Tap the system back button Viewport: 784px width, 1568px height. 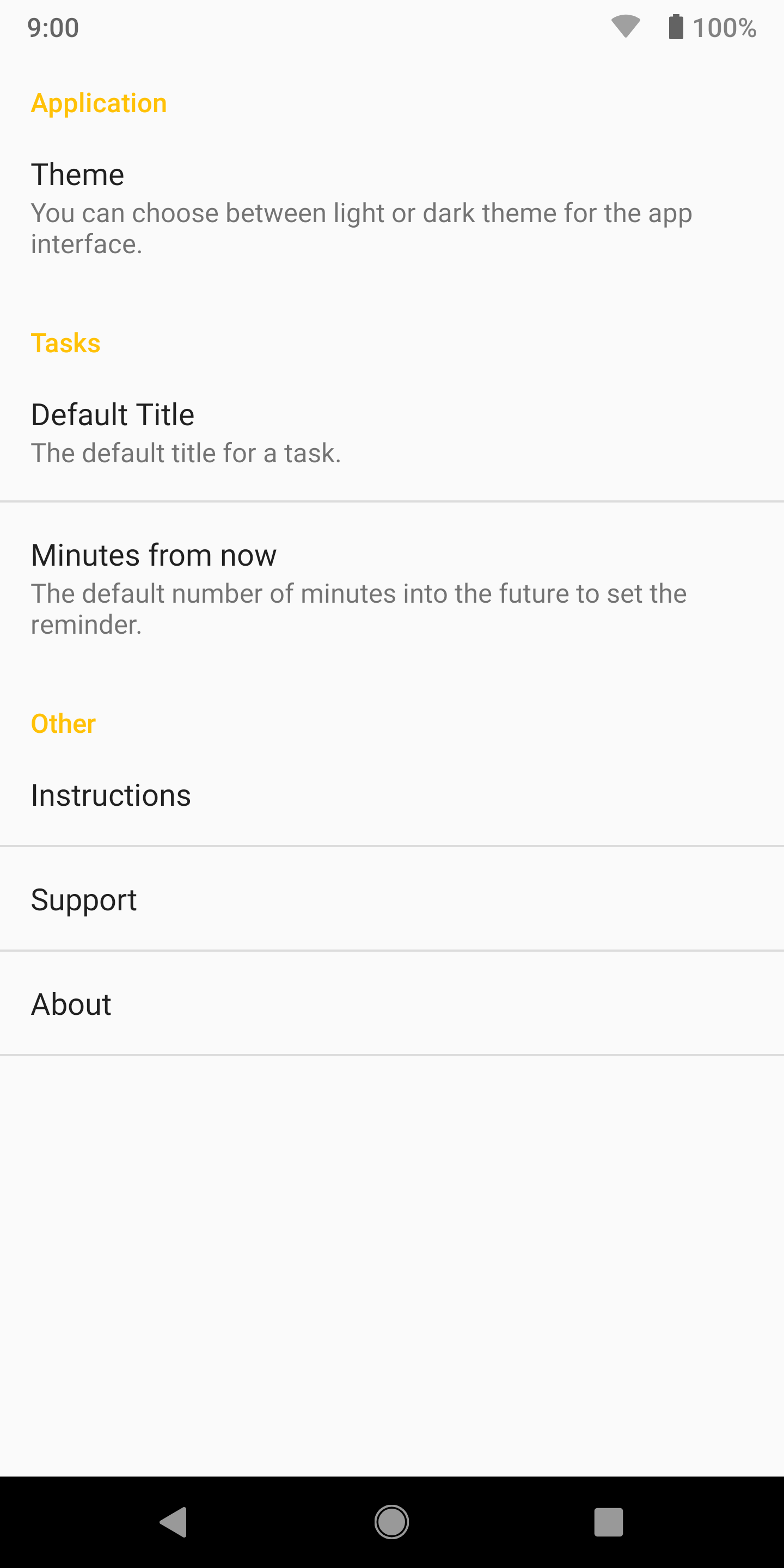174,1522
